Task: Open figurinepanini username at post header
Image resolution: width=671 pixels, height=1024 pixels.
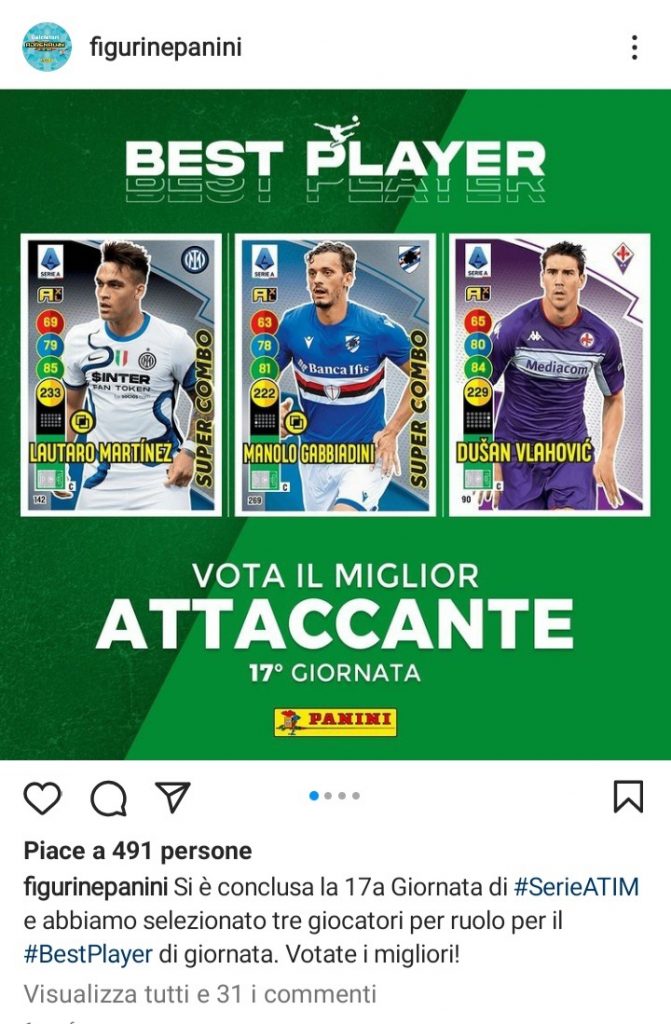Action: [165, 47]
